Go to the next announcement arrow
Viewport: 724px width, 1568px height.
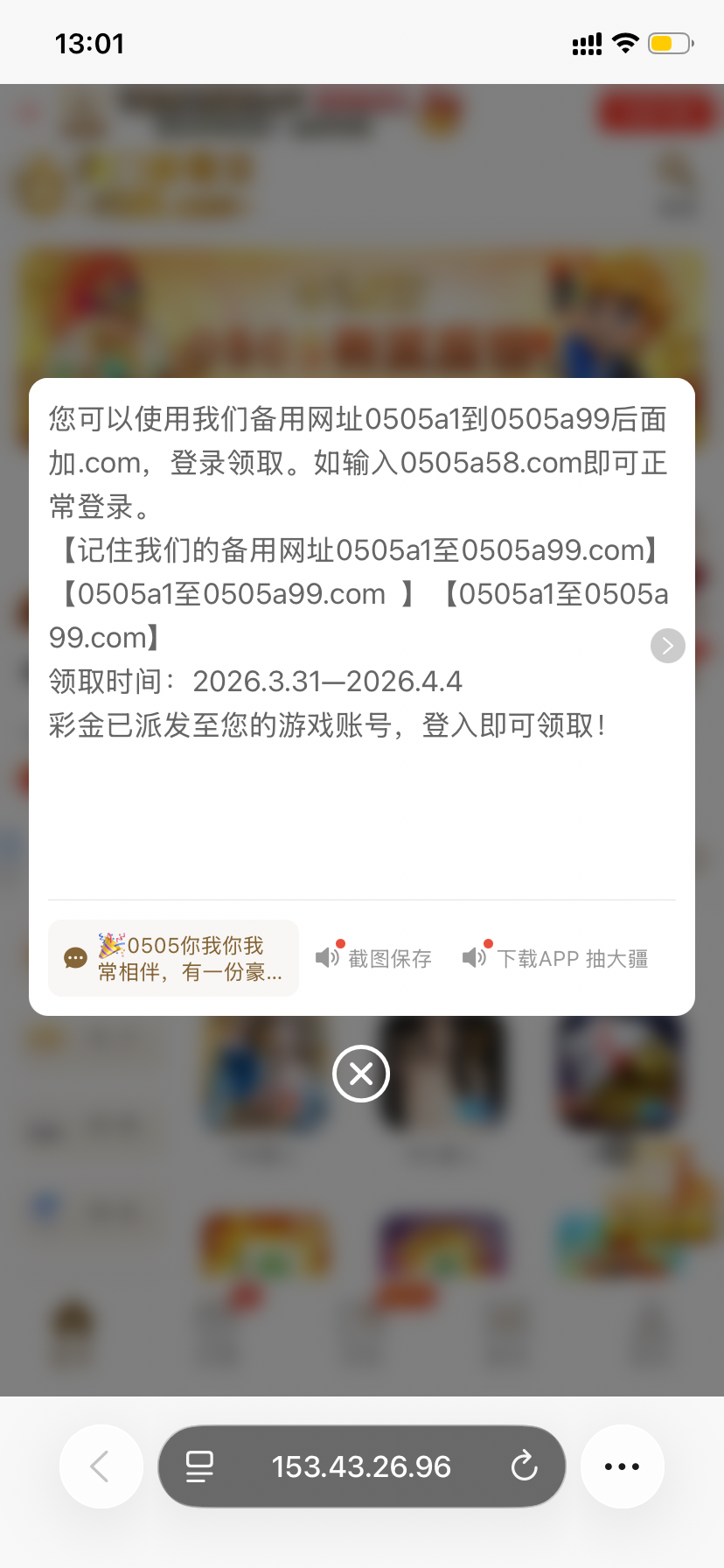(667, 646)
